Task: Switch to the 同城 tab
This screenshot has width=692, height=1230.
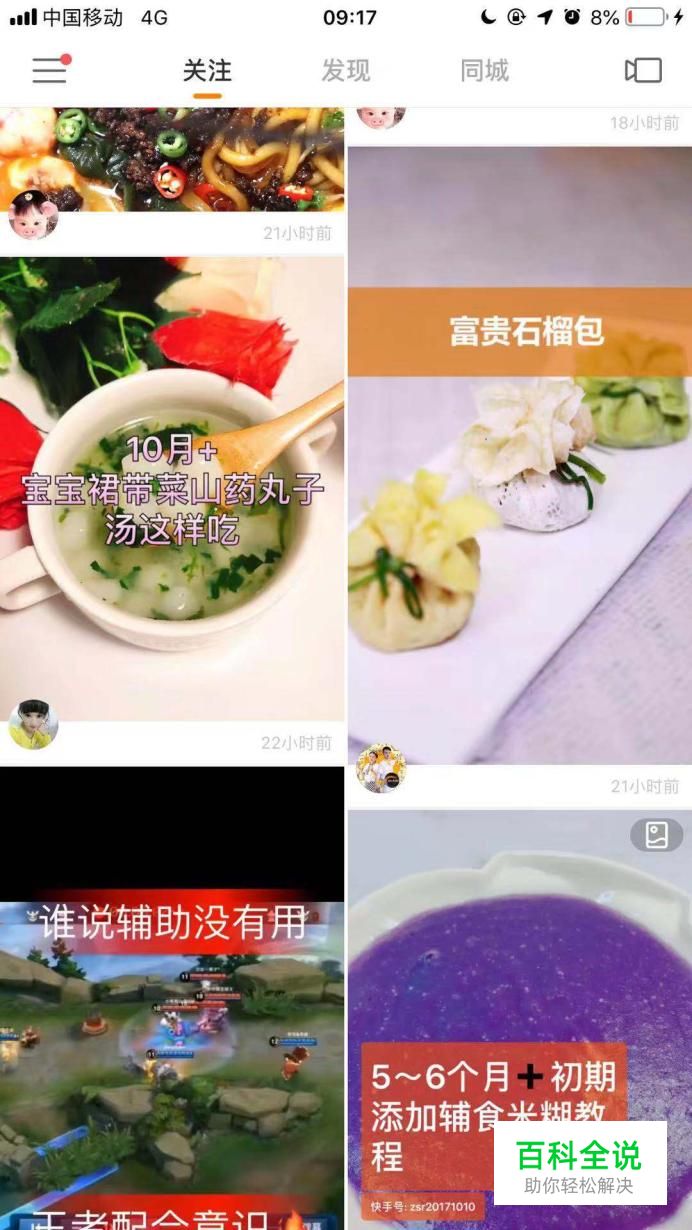Action: pos(485,71)
